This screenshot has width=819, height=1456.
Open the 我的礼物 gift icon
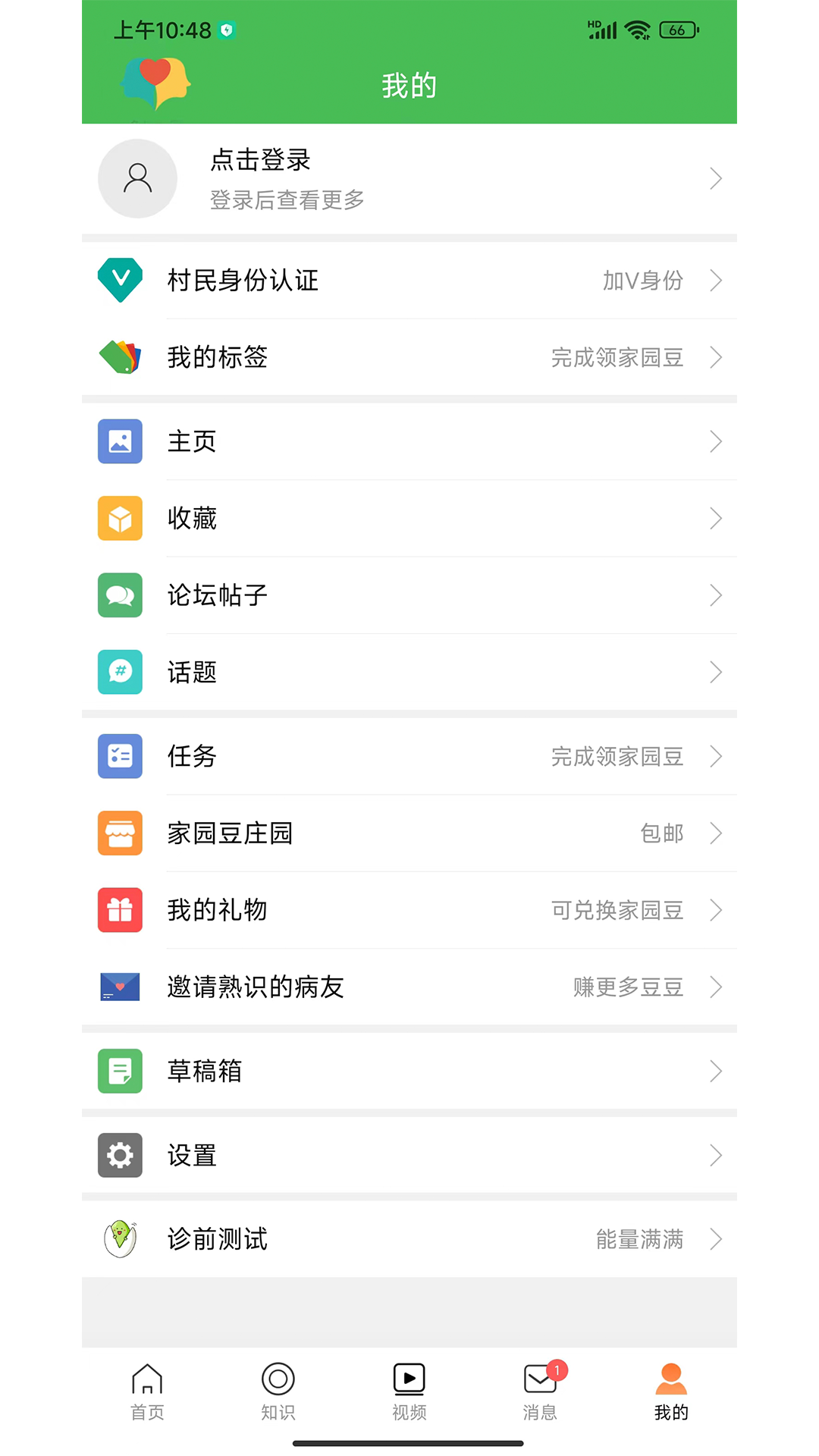119,910
